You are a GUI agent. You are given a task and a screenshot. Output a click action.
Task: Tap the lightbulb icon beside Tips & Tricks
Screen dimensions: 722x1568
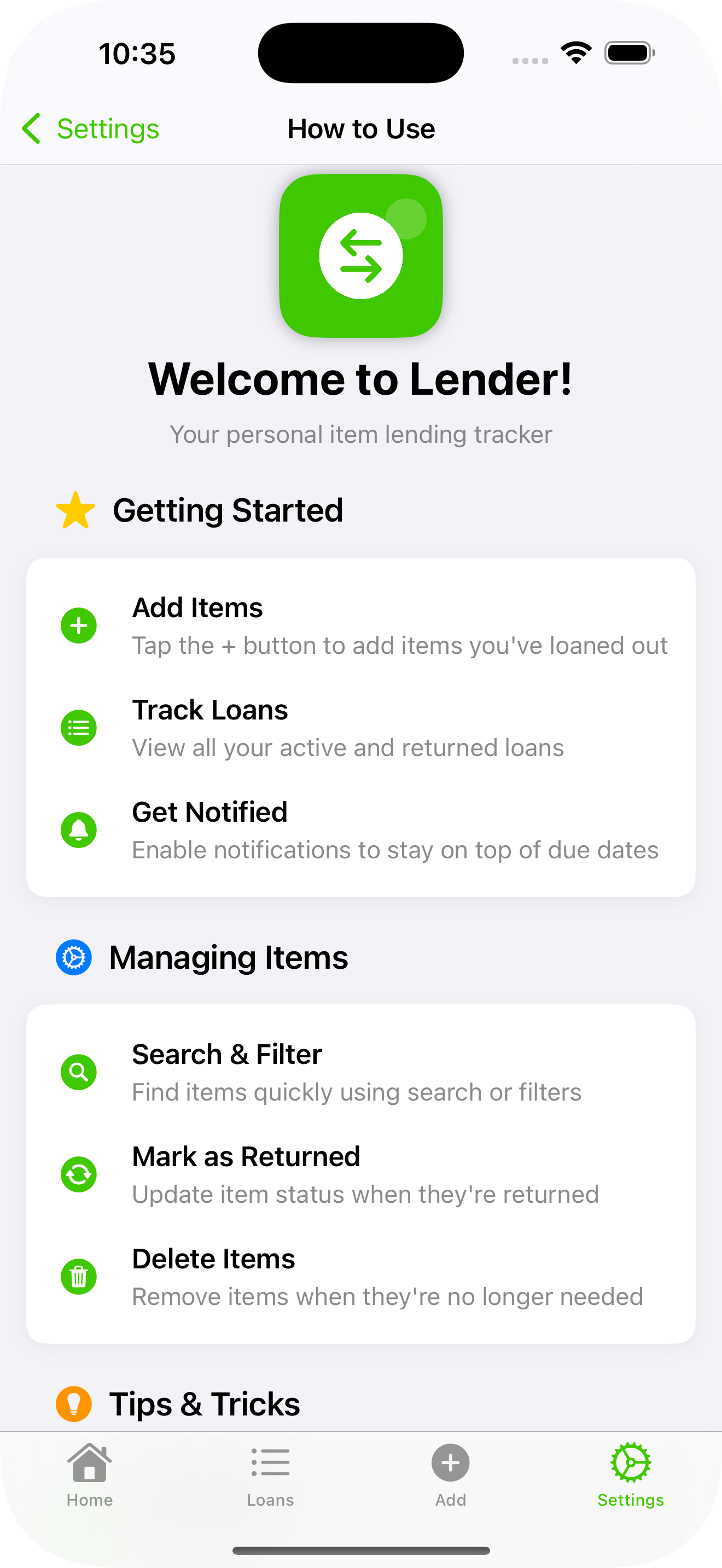click(x=73, y=1403)
